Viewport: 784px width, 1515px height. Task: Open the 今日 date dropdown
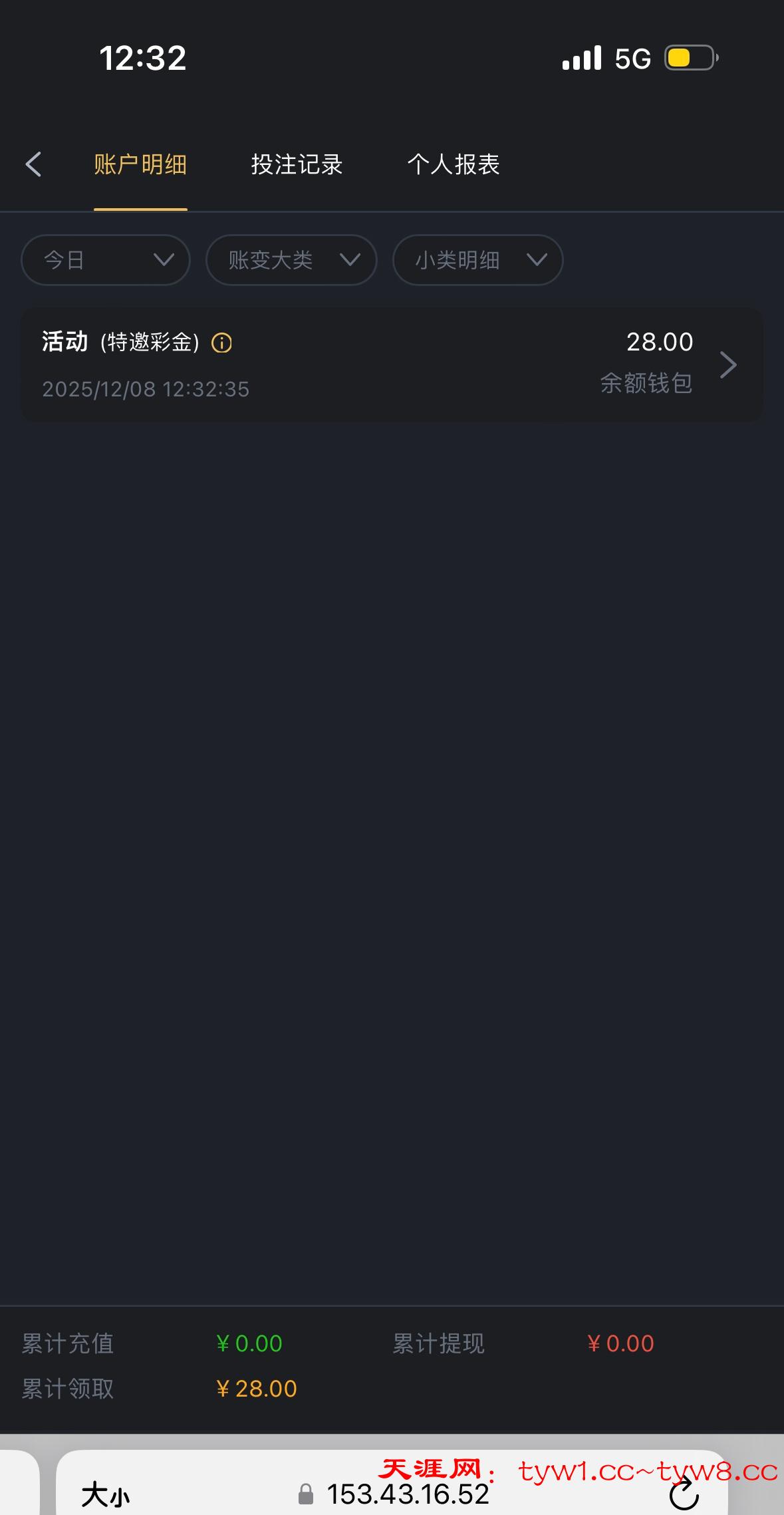[106, 260]
